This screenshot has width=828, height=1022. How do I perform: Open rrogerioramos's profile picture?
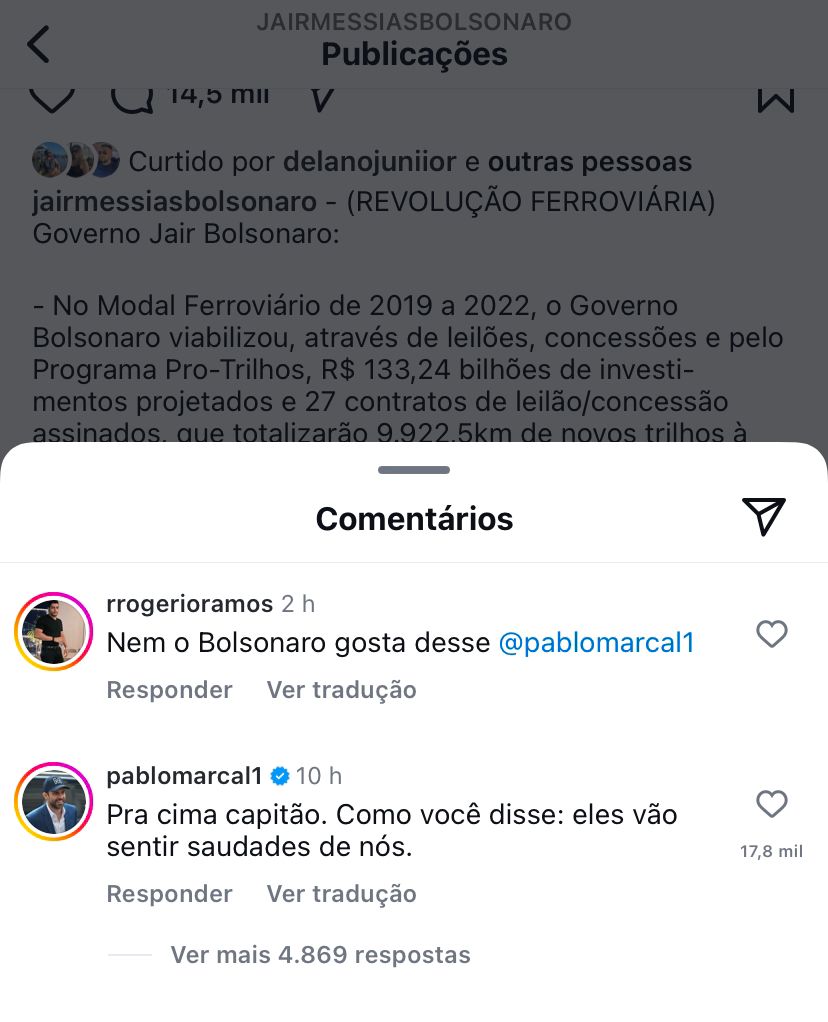pos(54,632)
